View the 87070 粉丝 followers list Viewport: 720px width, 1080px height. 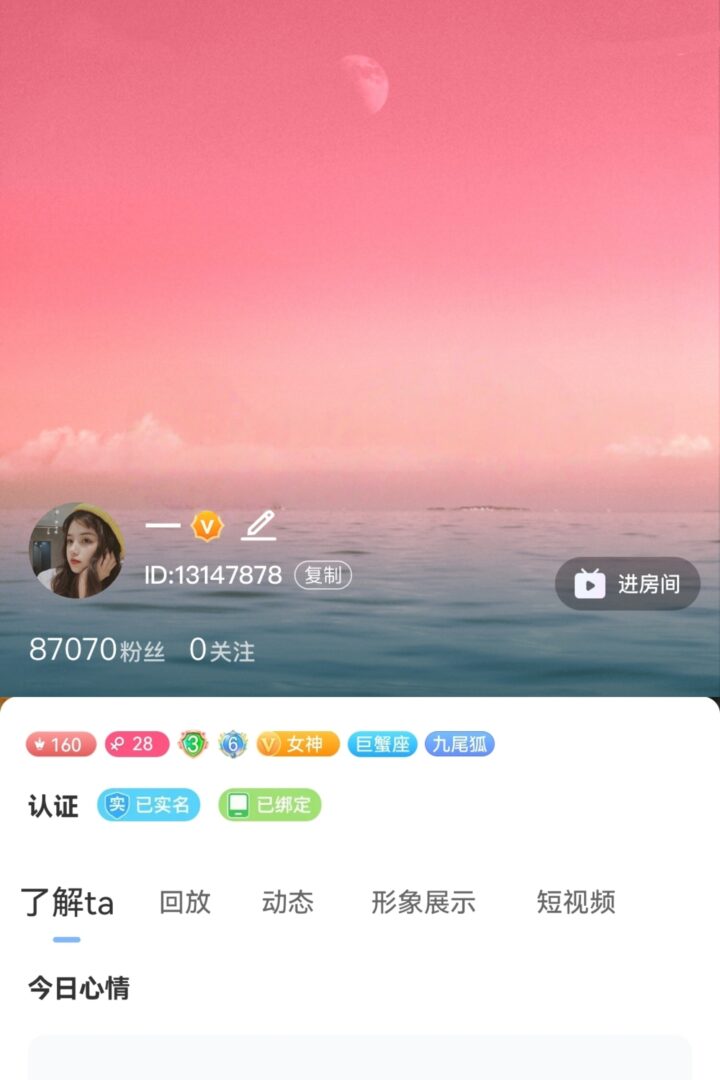tap(96, 650)
